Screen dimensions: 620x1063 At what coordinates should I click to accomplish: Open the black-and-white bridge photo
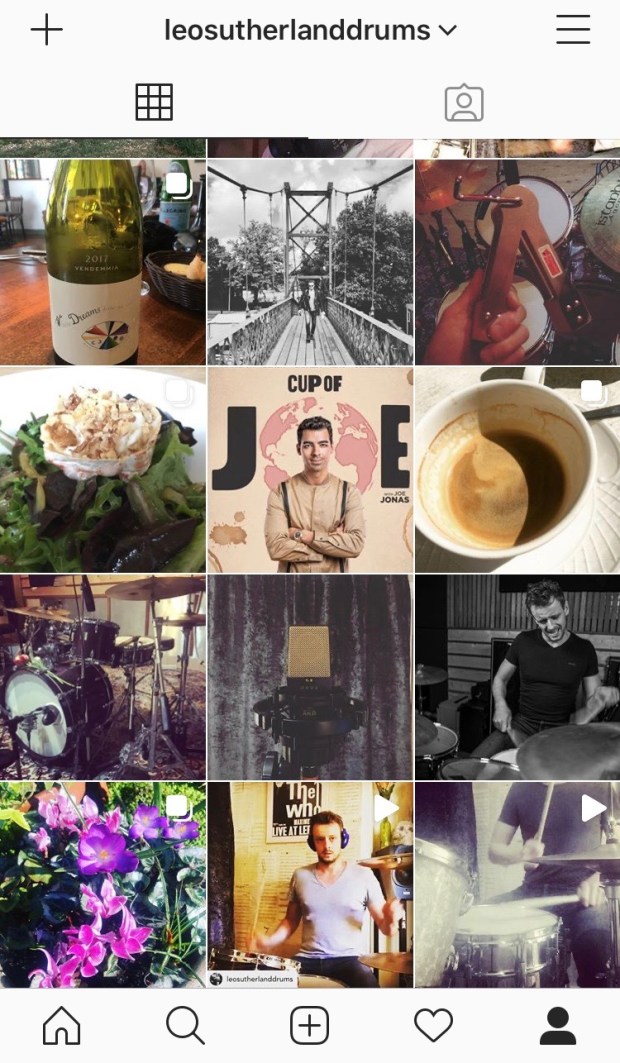tap(310, 262)
